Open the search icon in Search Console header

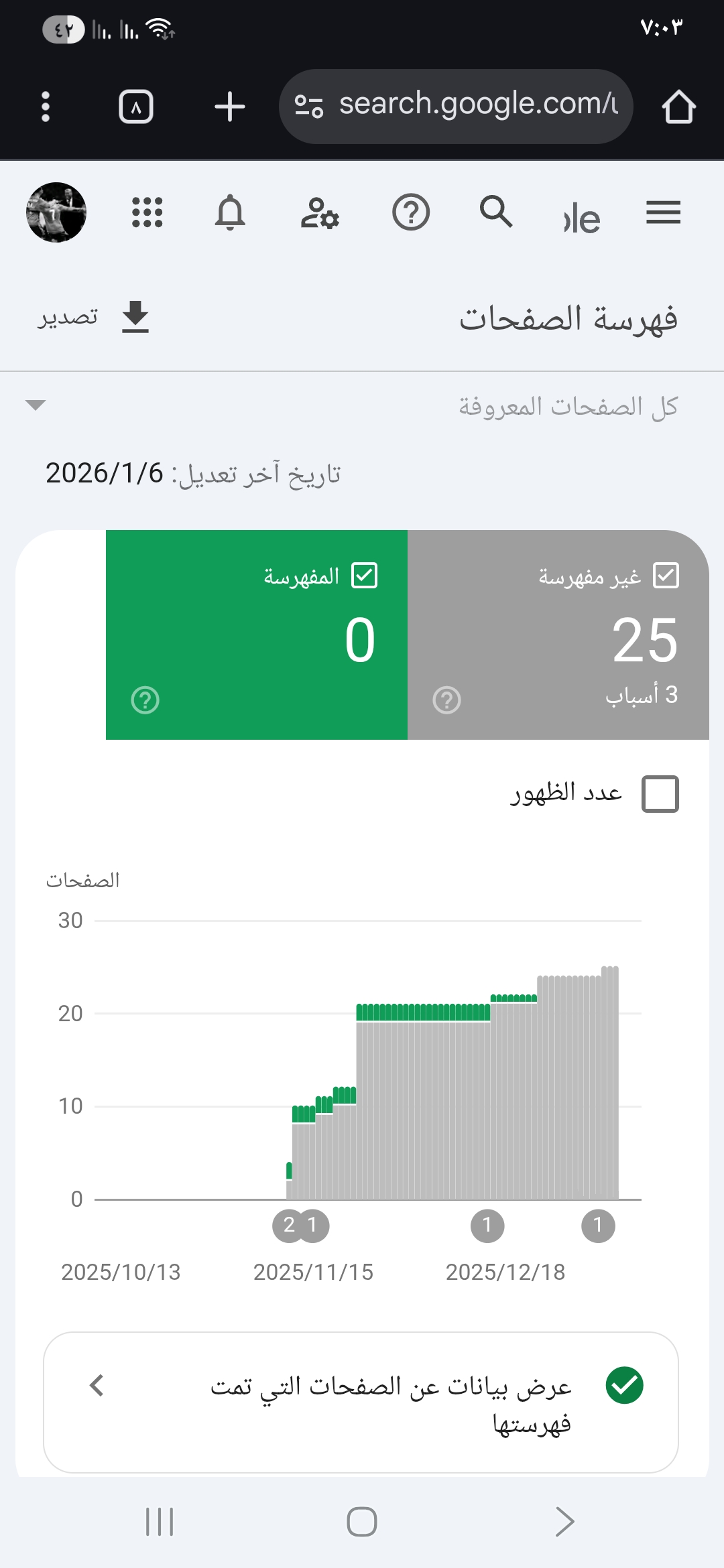[497, 213]
